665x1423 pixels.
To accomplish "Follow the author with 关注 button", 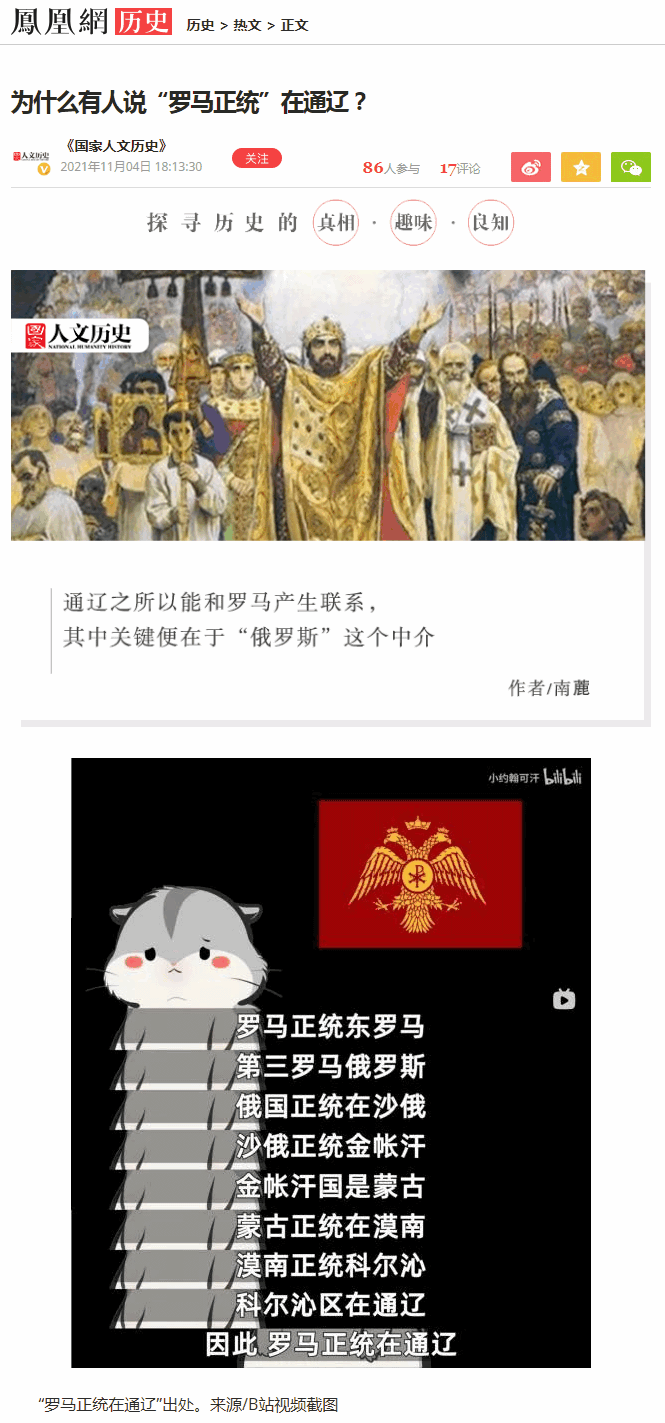I will click(257, 158).
